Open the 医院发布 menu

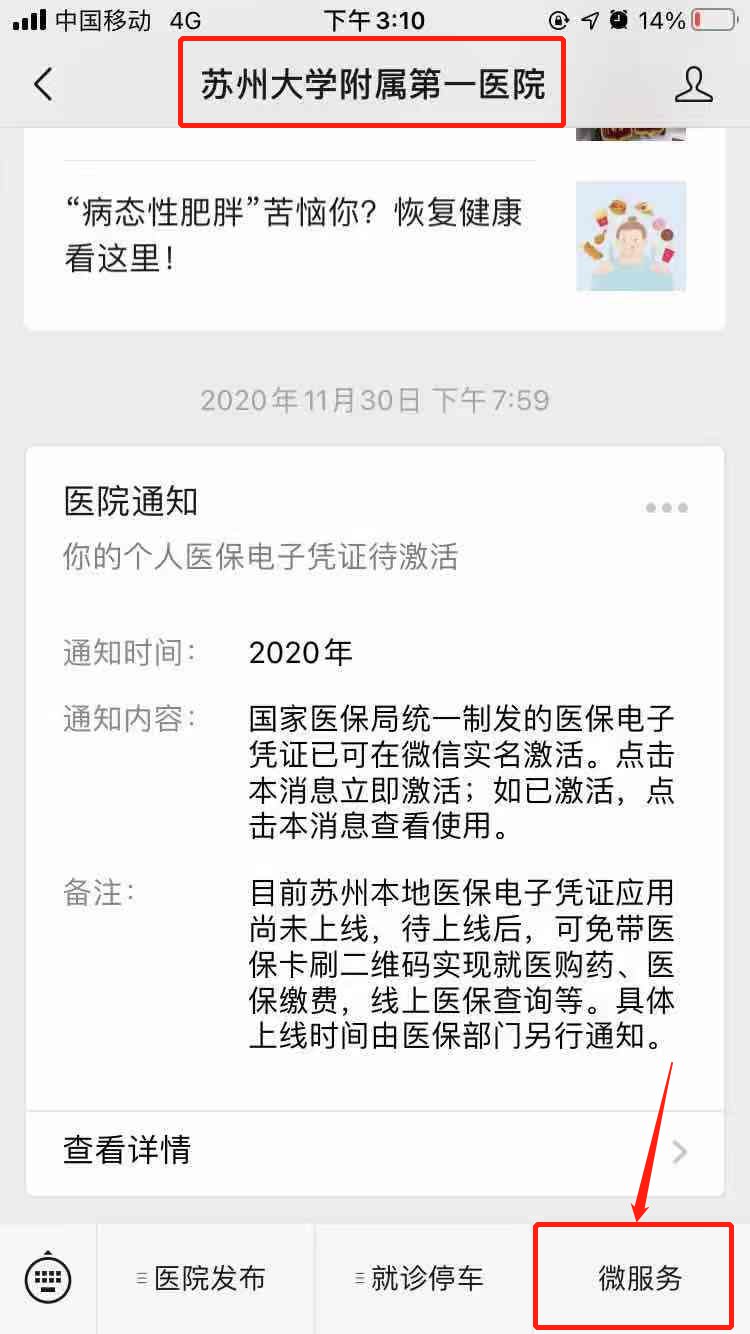point(205,1278)
